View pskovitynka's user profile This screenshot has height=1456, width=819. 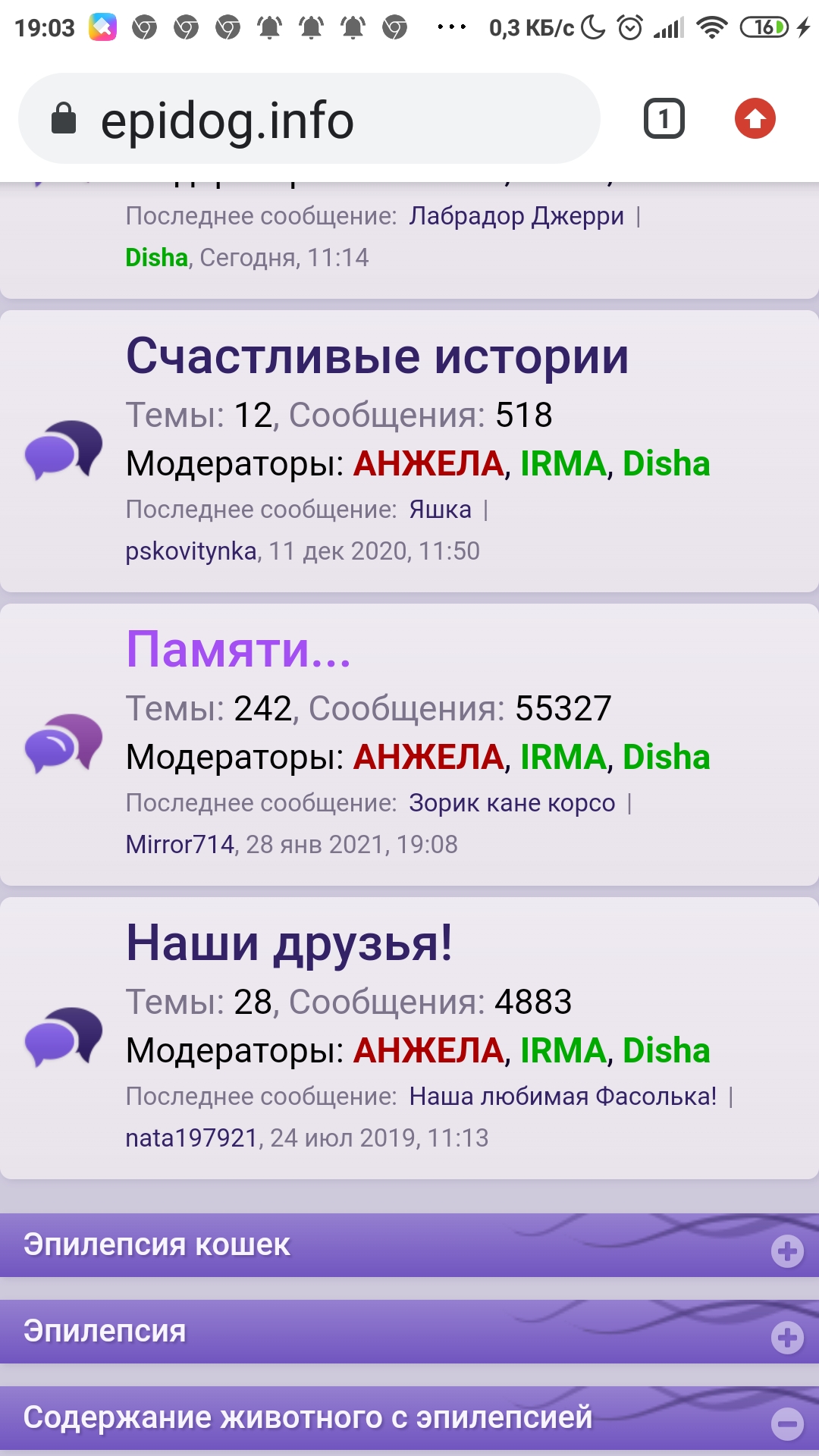[191, 551]
